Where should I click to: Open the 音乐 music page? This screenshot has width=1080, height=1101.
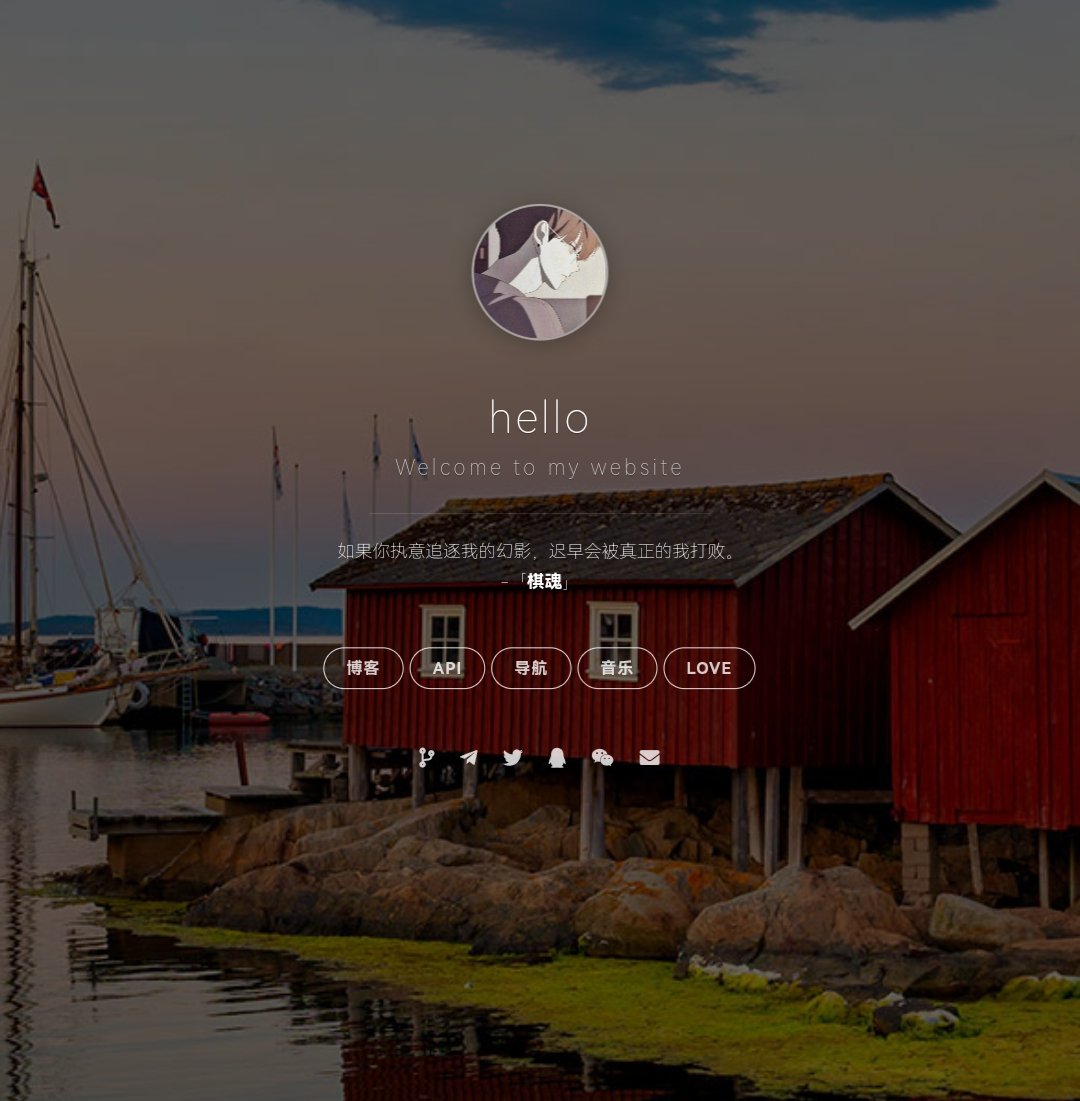pyautogui.click(x=617, y=668)
